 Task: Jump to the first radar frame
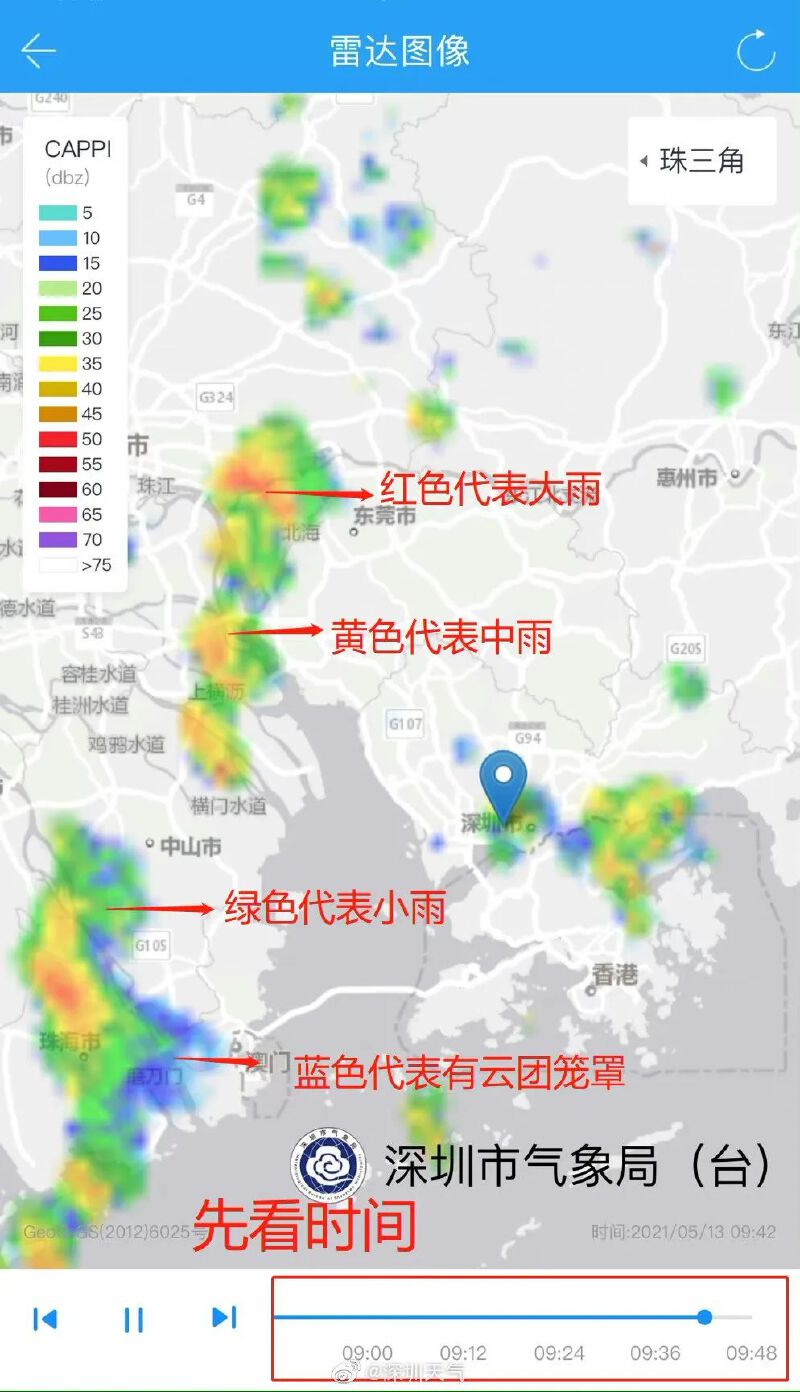(x=45, y=1319)
